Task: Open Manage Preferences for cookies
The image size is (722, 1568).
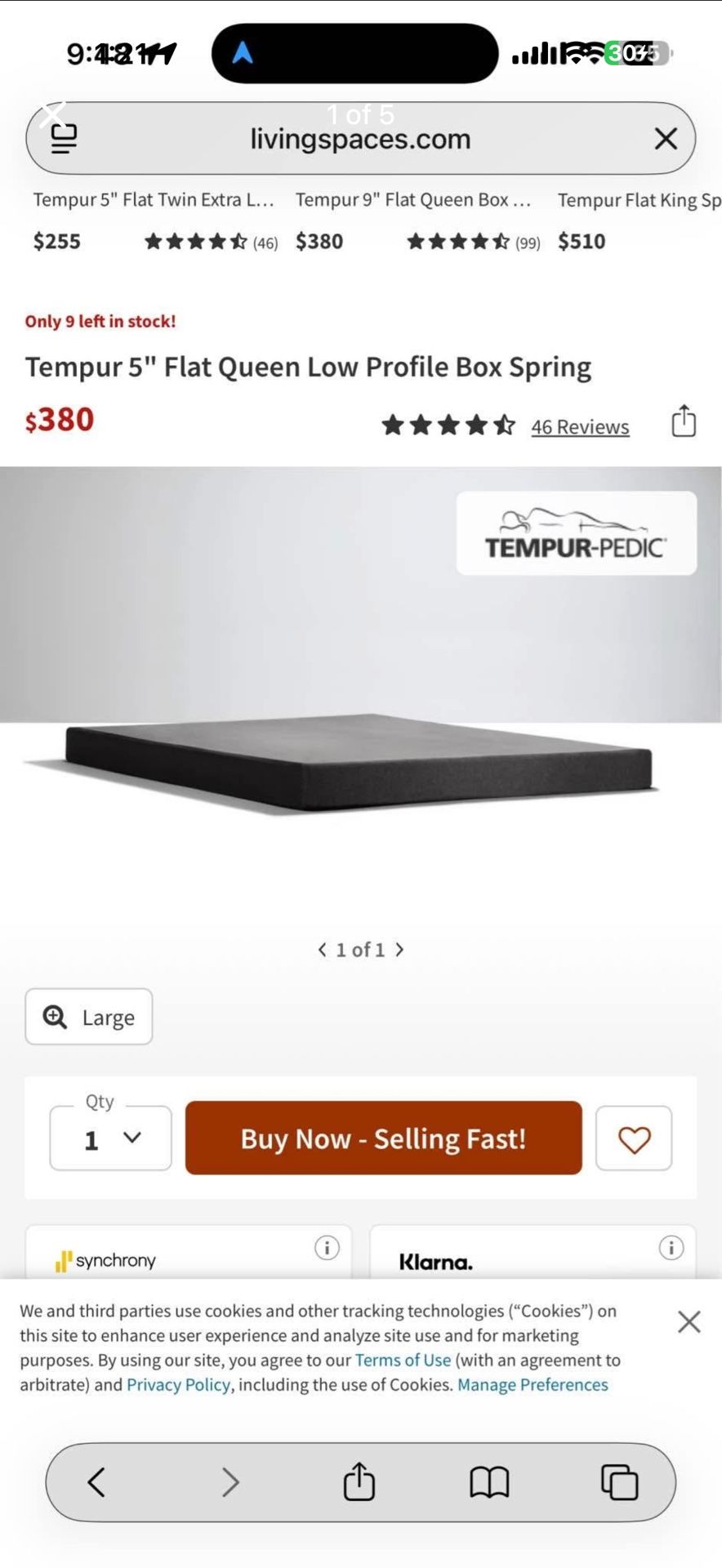Action: (533, 1385)
